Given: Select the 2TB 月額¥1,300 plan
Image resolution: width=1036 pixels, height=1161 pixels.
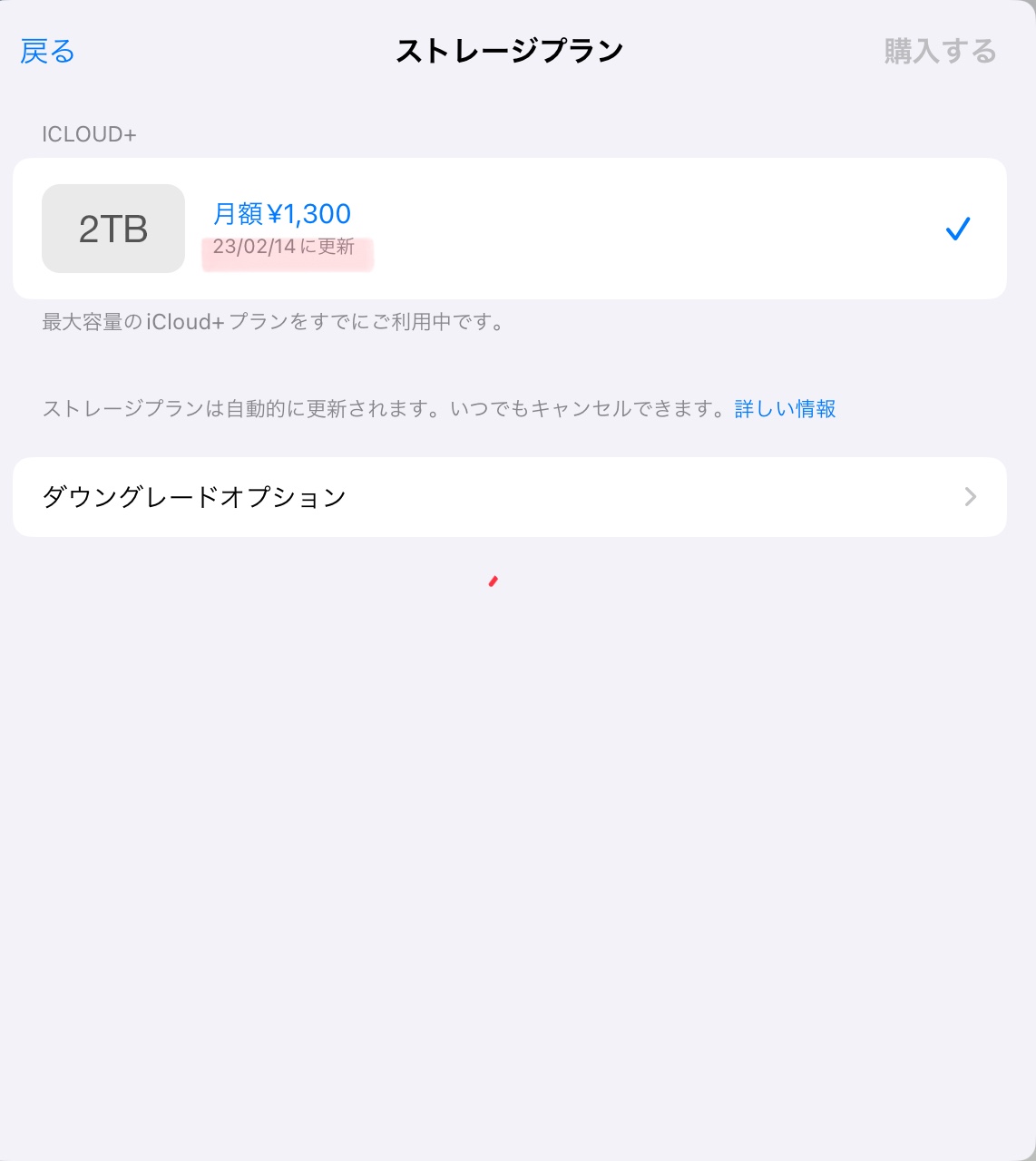Looking at the screenshot, I should (509, 229).
